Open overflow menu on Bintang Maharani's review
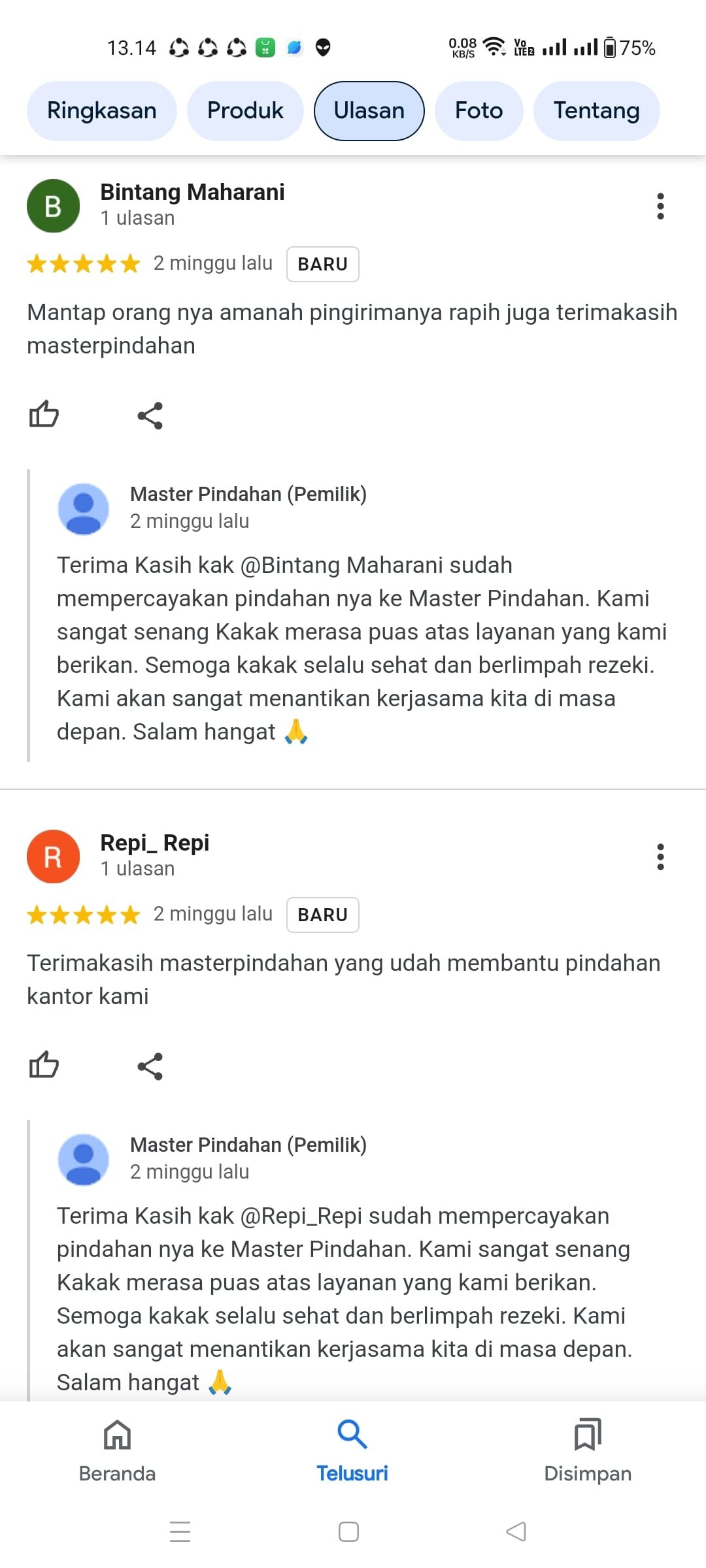Screen dimensions: 706x1568 pos(660,206)
